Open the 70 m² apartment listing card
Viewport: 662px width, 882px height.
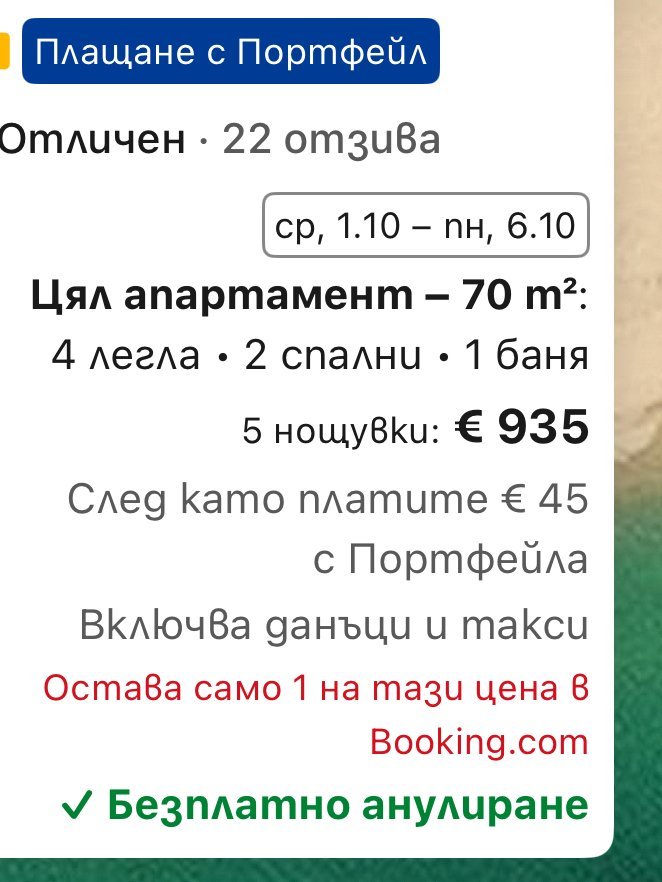coord(310,296)
